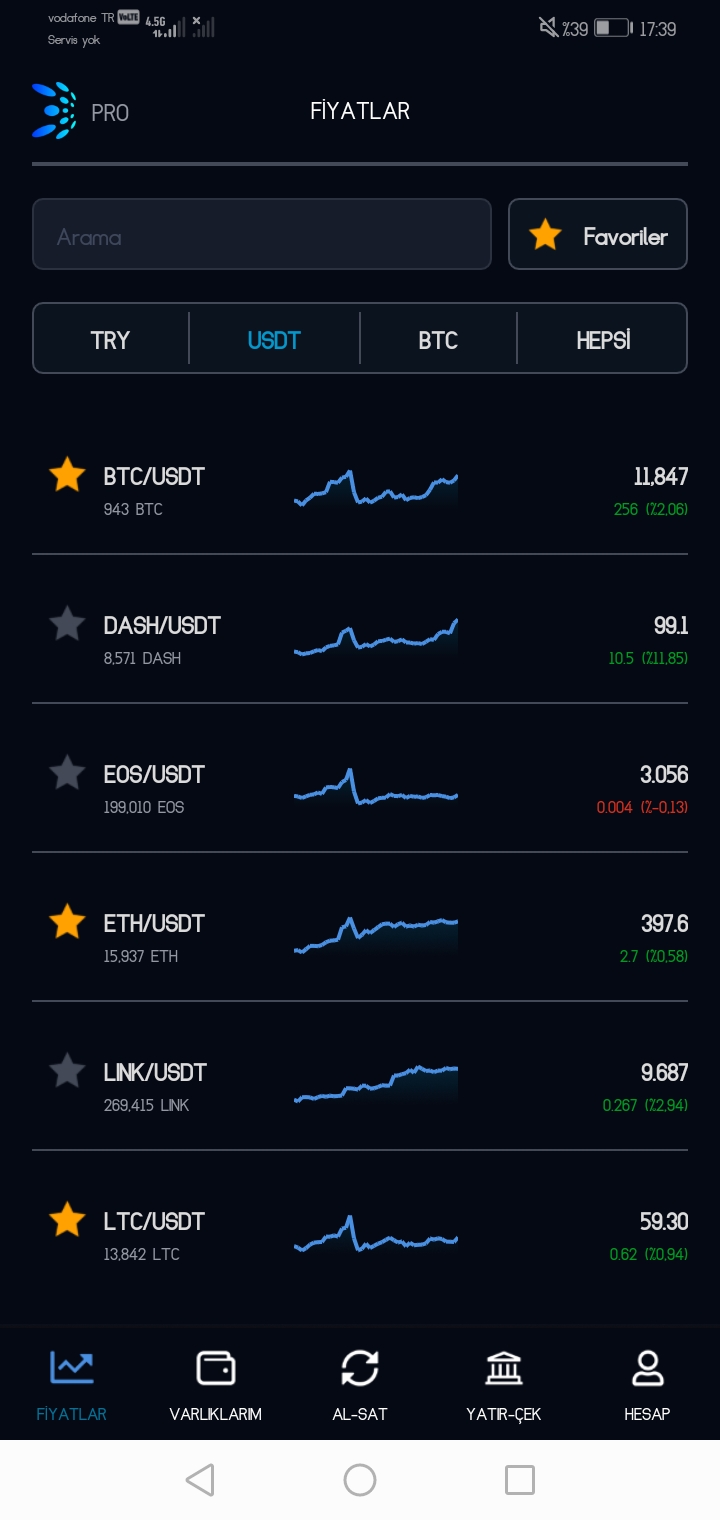Image resolution: width=720 pixels, height=1520 pixels.
Task: Go to the VARLIKLARIM wallet tab
Action: [x=215, y=1385]
